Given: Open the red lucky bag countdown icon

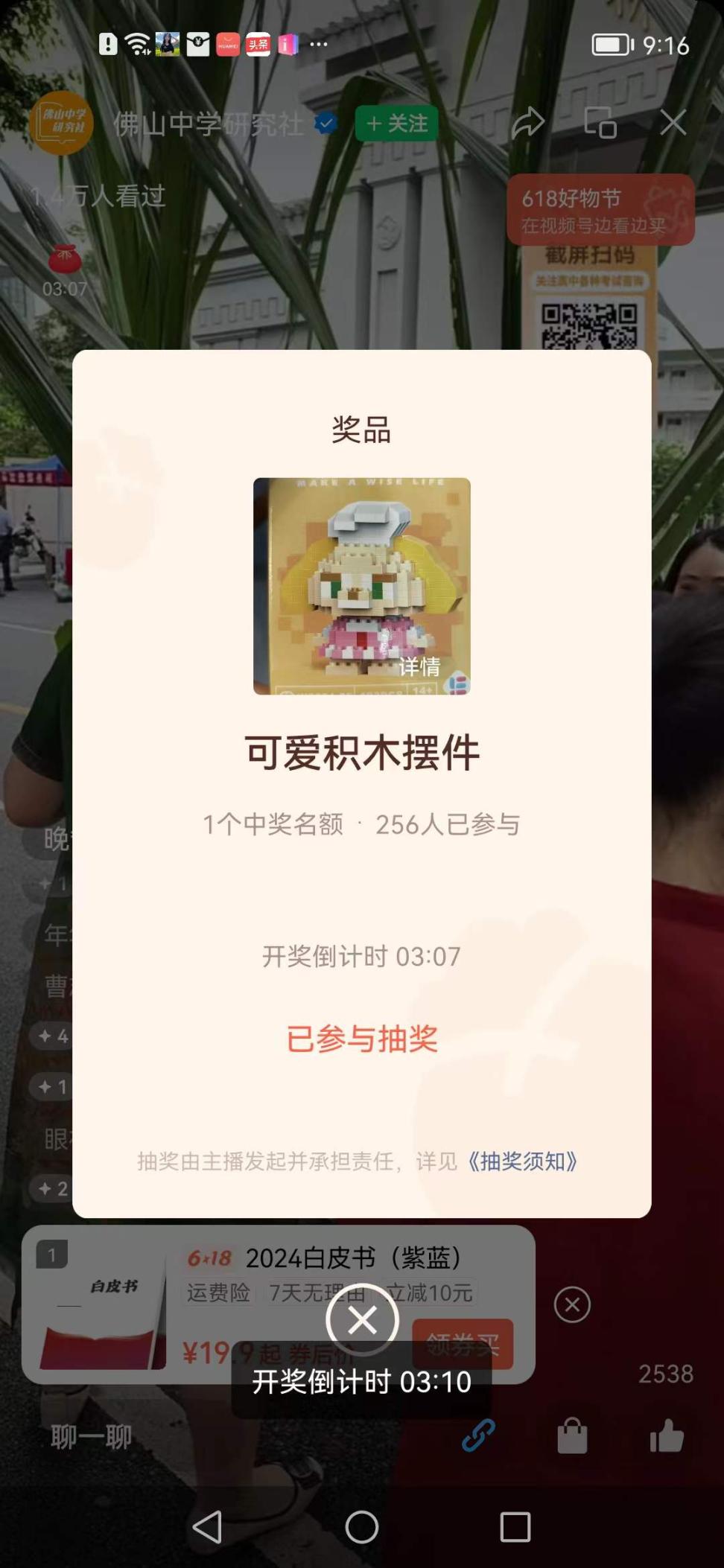Looking at the screenshot, I should pyautogui.click(x=65, y=262).
